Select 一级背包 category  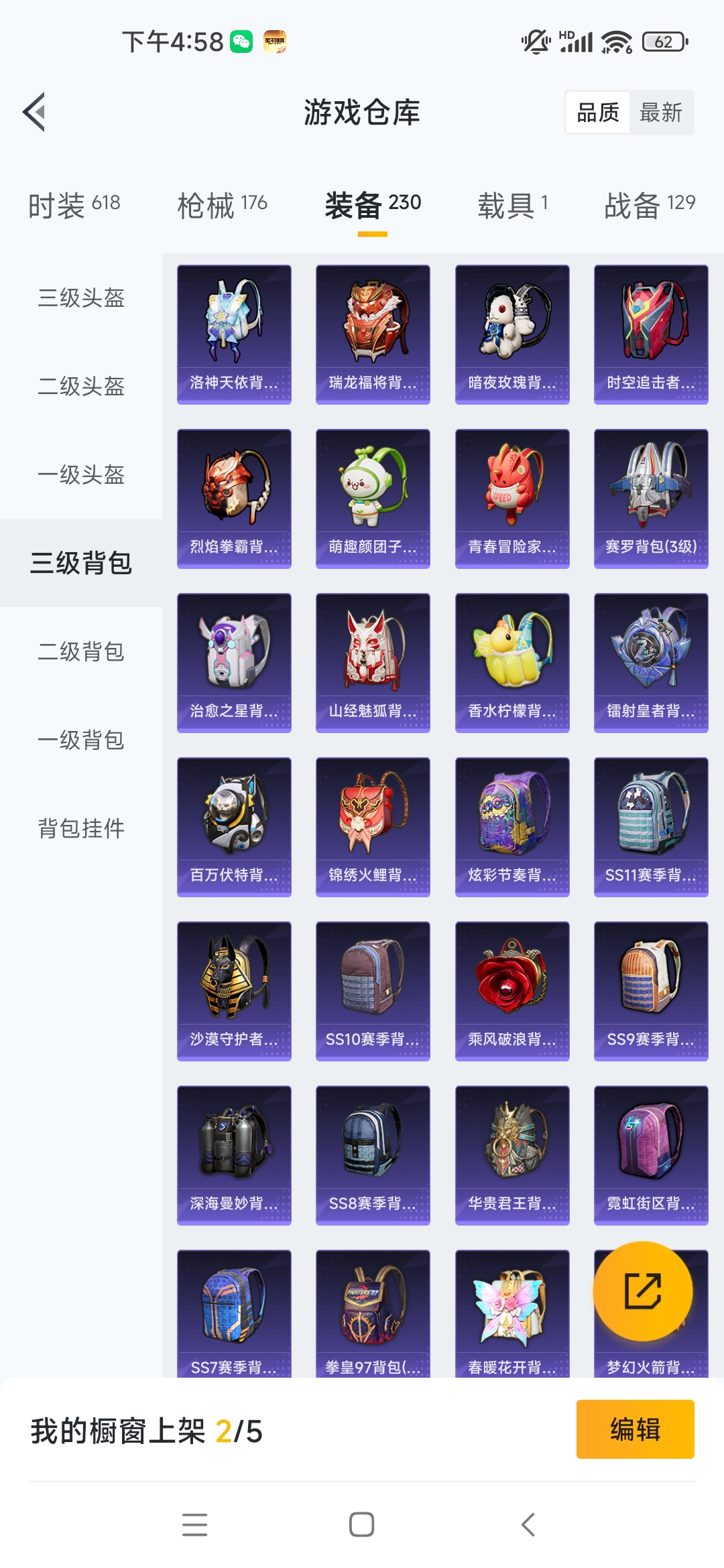click(81, 740)
